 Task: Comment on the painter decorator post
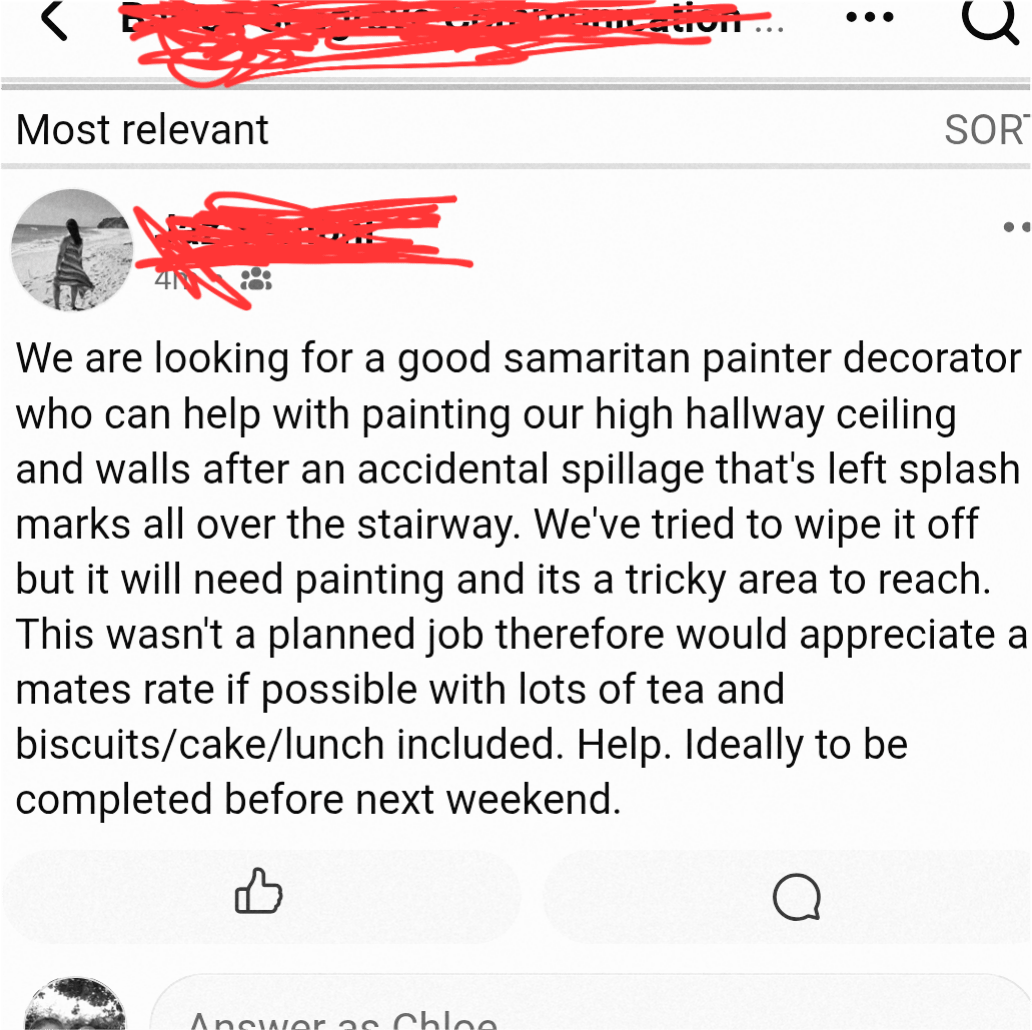795,896
